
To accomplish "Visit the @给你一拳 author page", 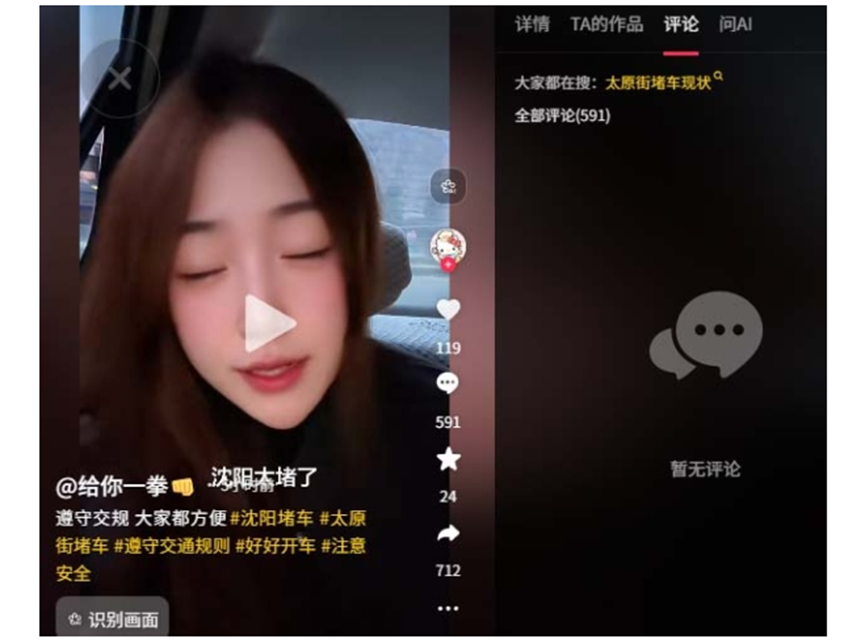I will click(112, 487).
